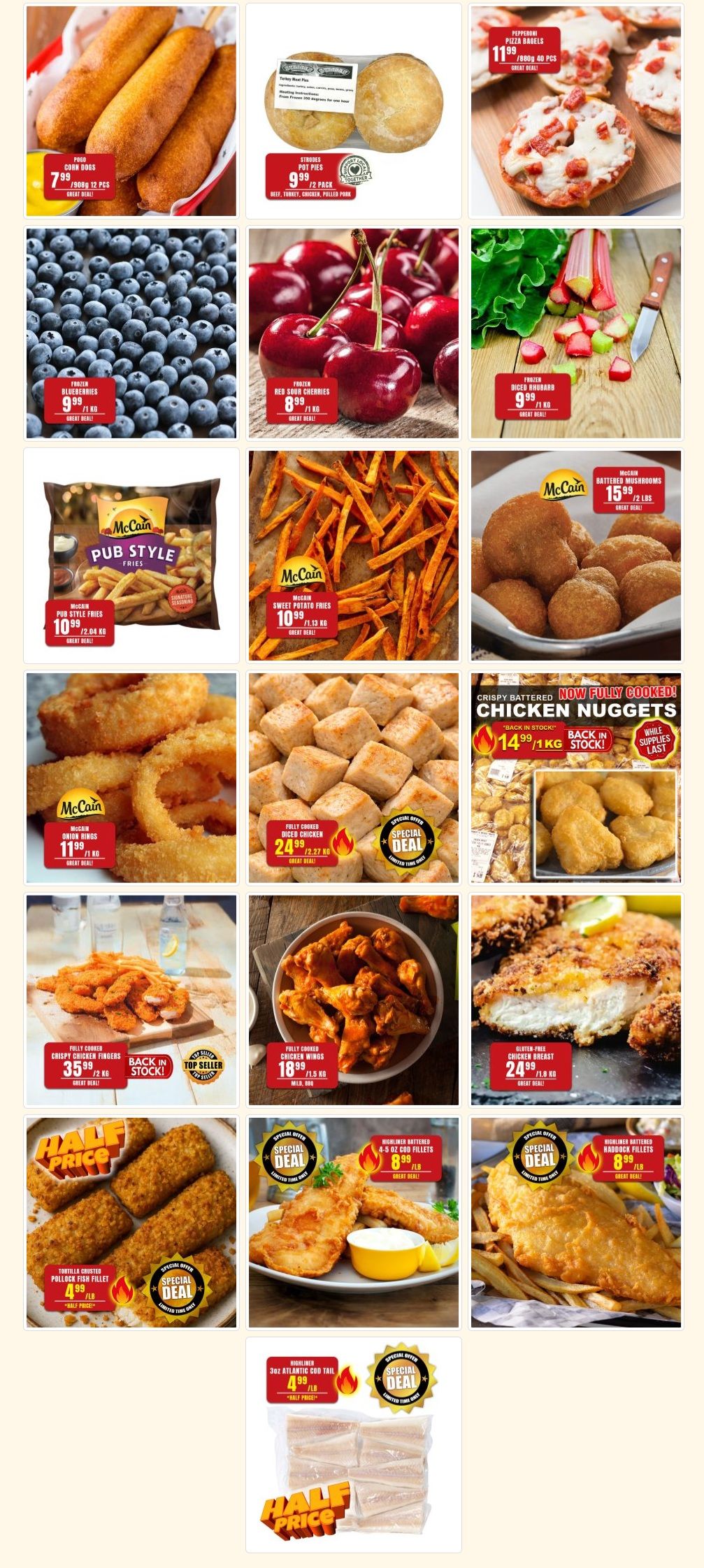
Task: Select the Highliner Atlantic Cod Tail tile
Action: point(354,1445)
